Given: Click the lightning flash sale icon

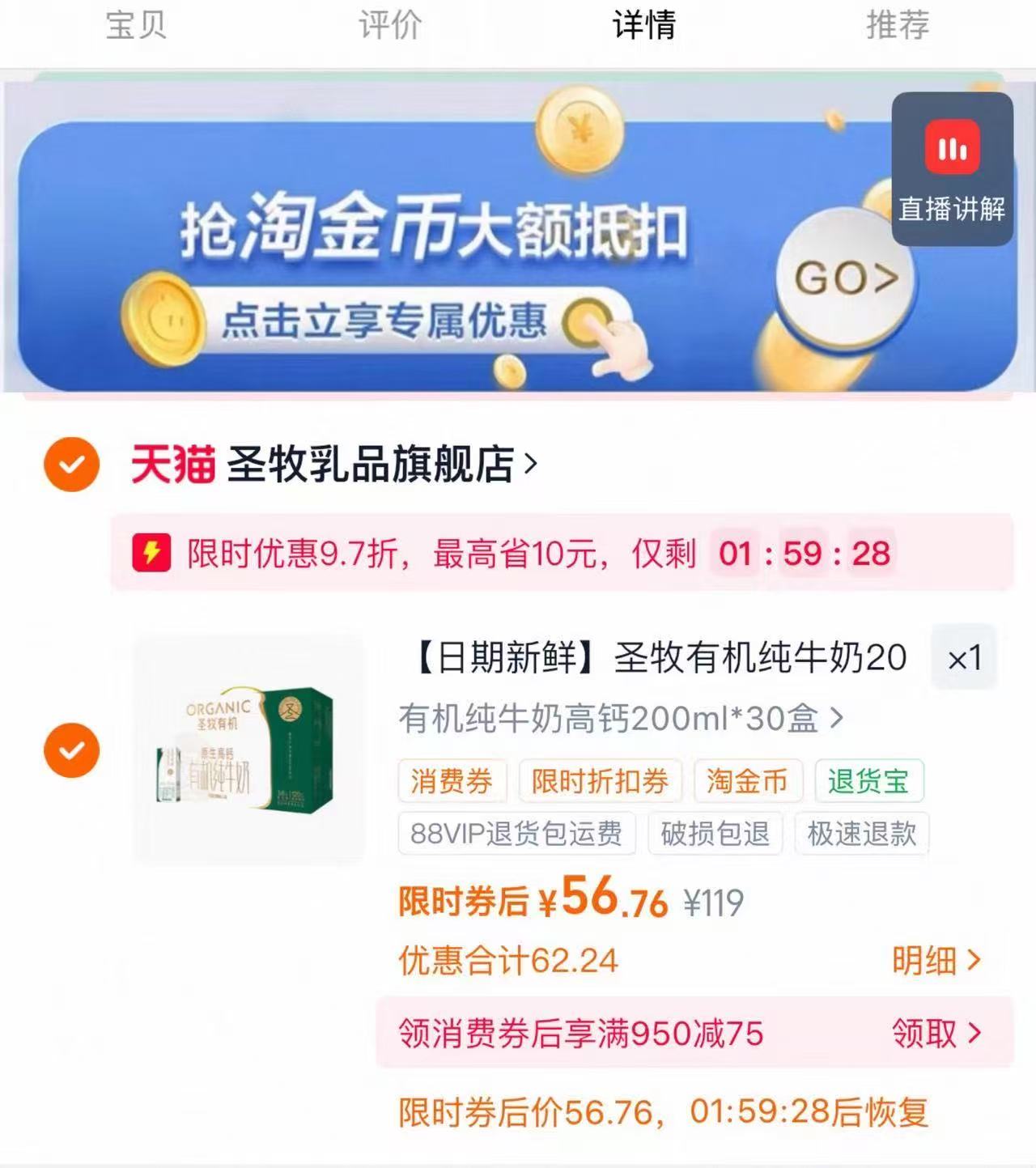Looking at the screenshot, I should click(x=151, y=554).
